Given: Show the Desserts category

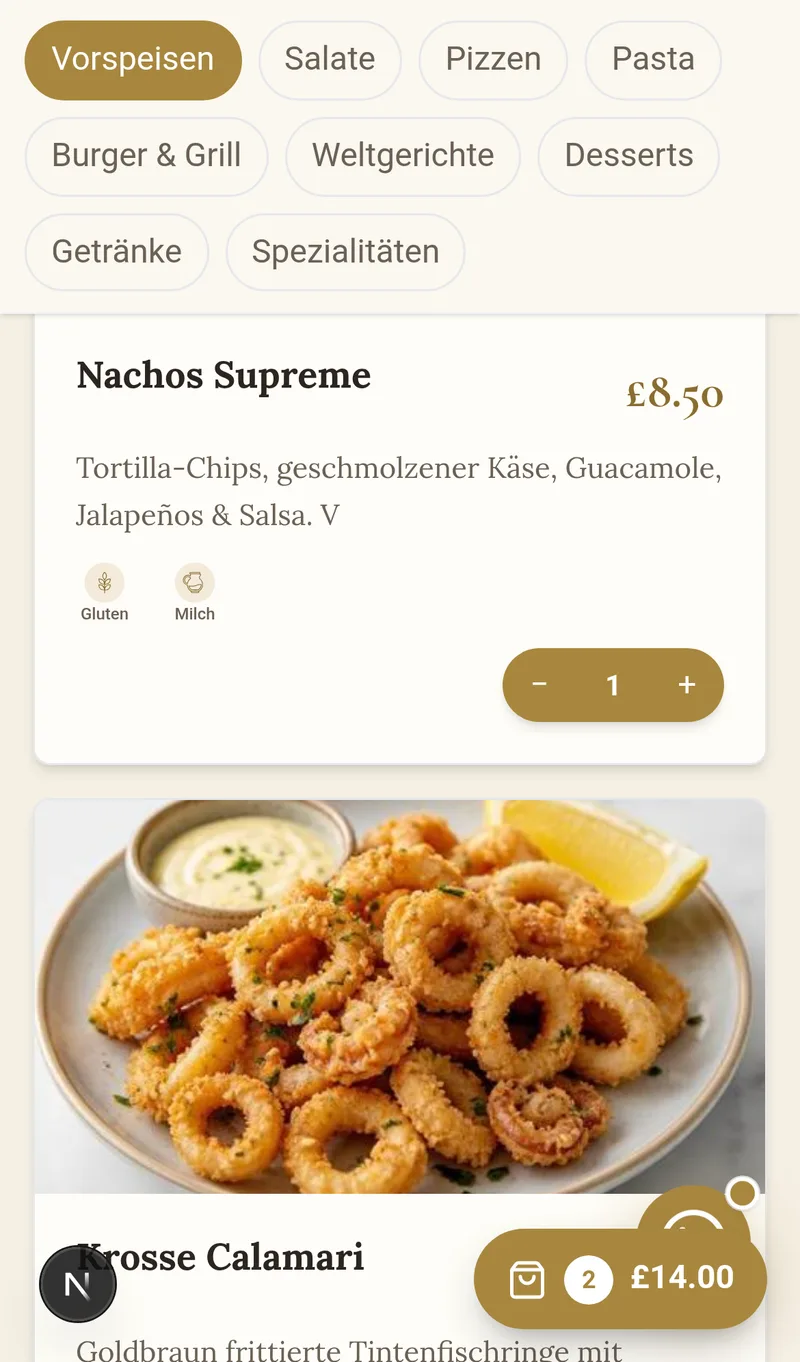Looking at the screenshot, I should (629, 156).
